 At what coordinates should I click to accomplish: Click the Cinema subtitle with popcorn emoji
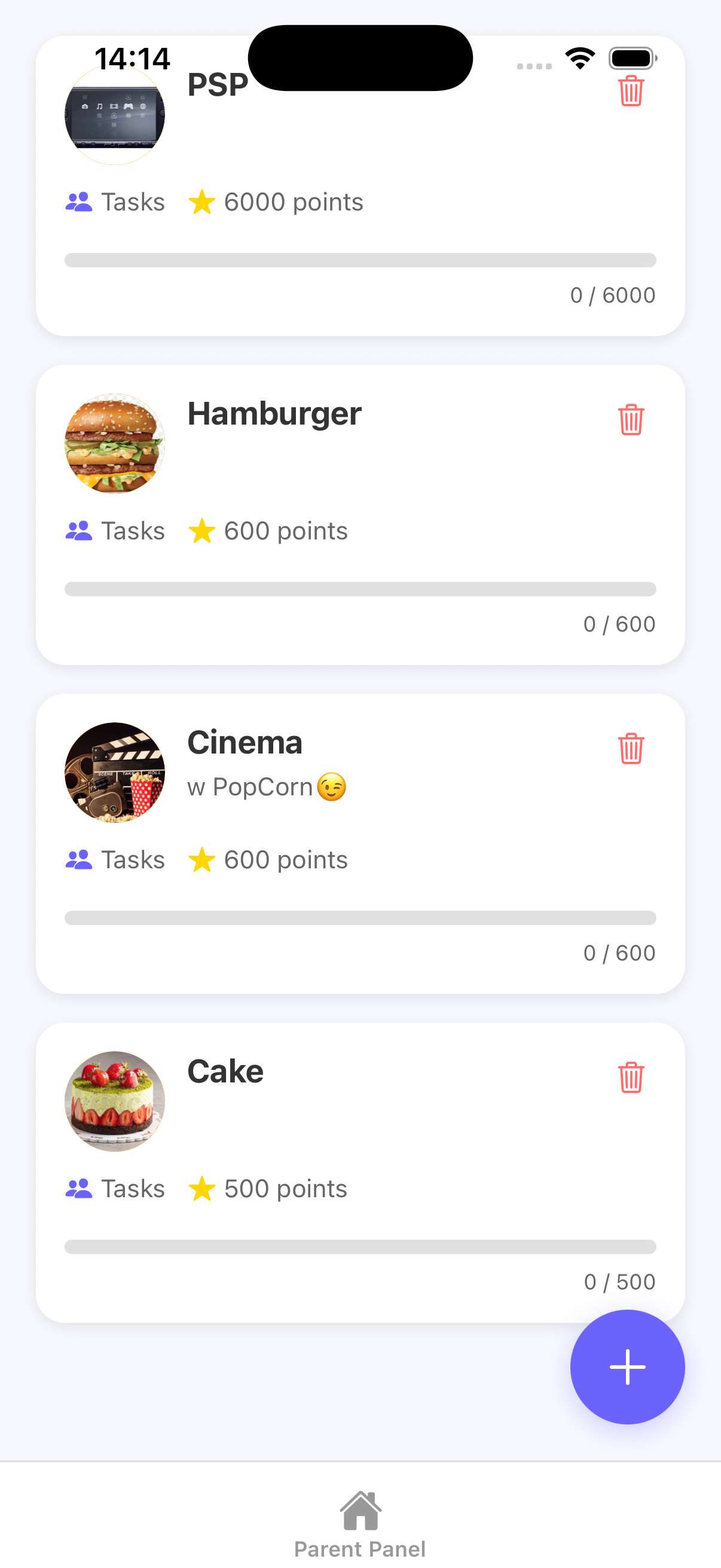[x=265, y=786]
